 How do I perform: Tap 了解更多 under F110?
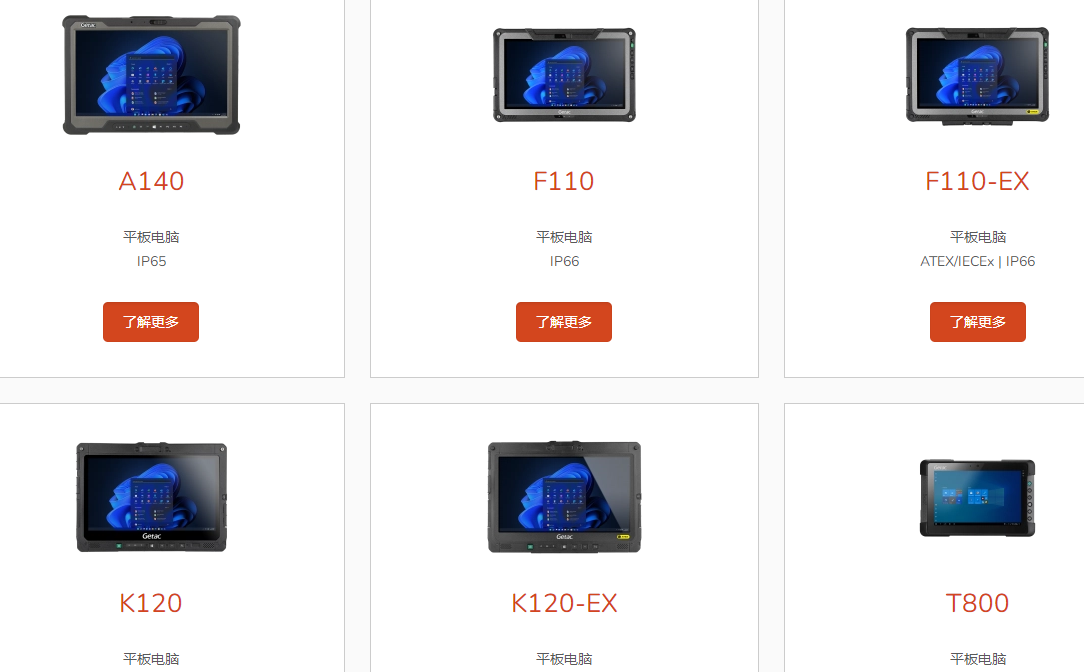(564, 322)
